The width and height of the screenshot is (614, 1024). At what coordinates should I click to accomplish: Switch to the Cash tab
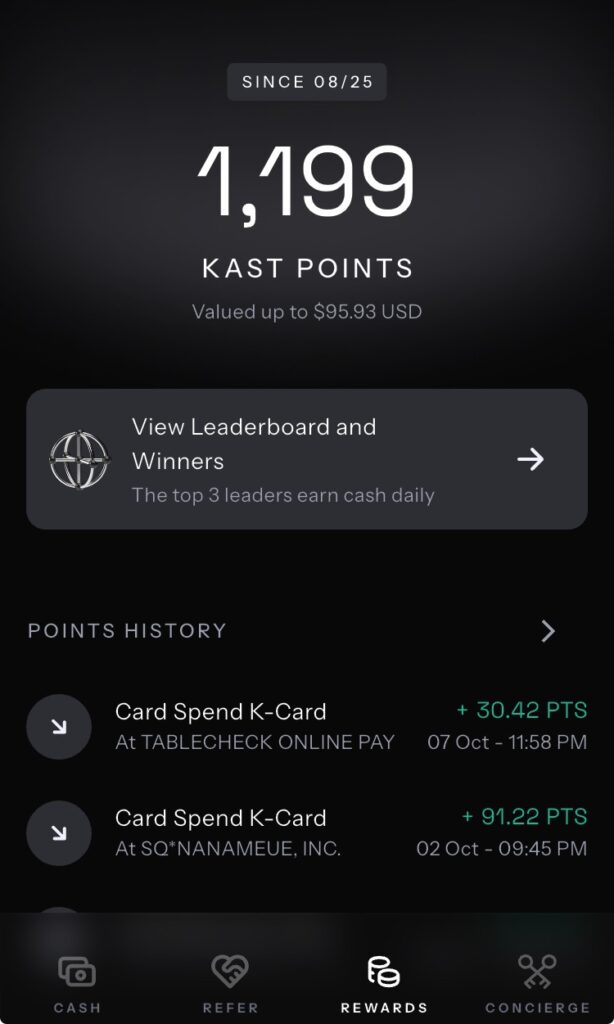click(x=77, y=982)
